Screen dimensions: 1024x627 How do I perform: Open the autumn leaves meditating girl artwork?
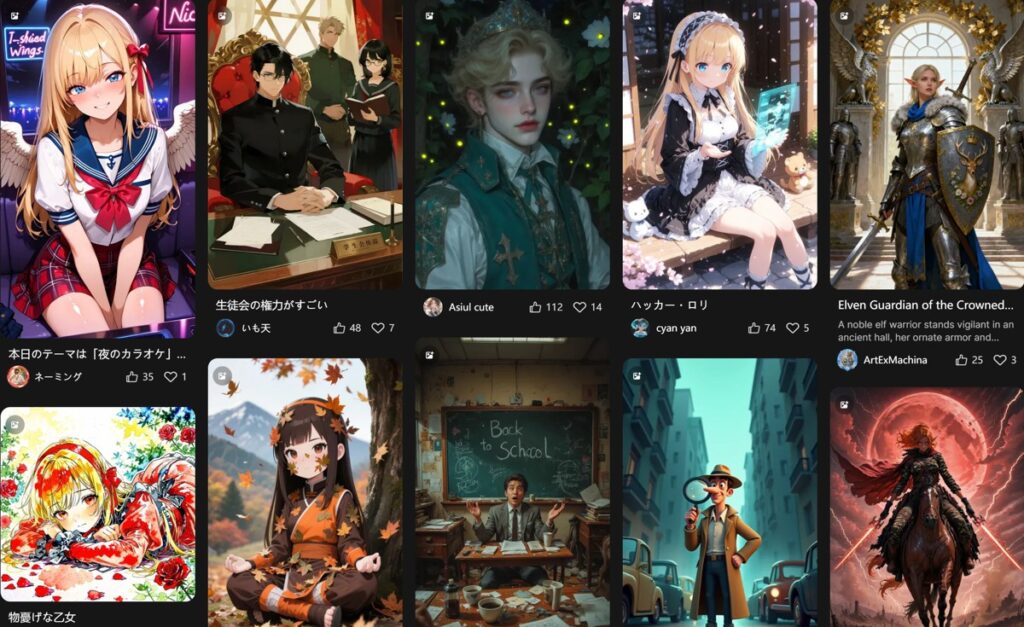click(305, 492)
